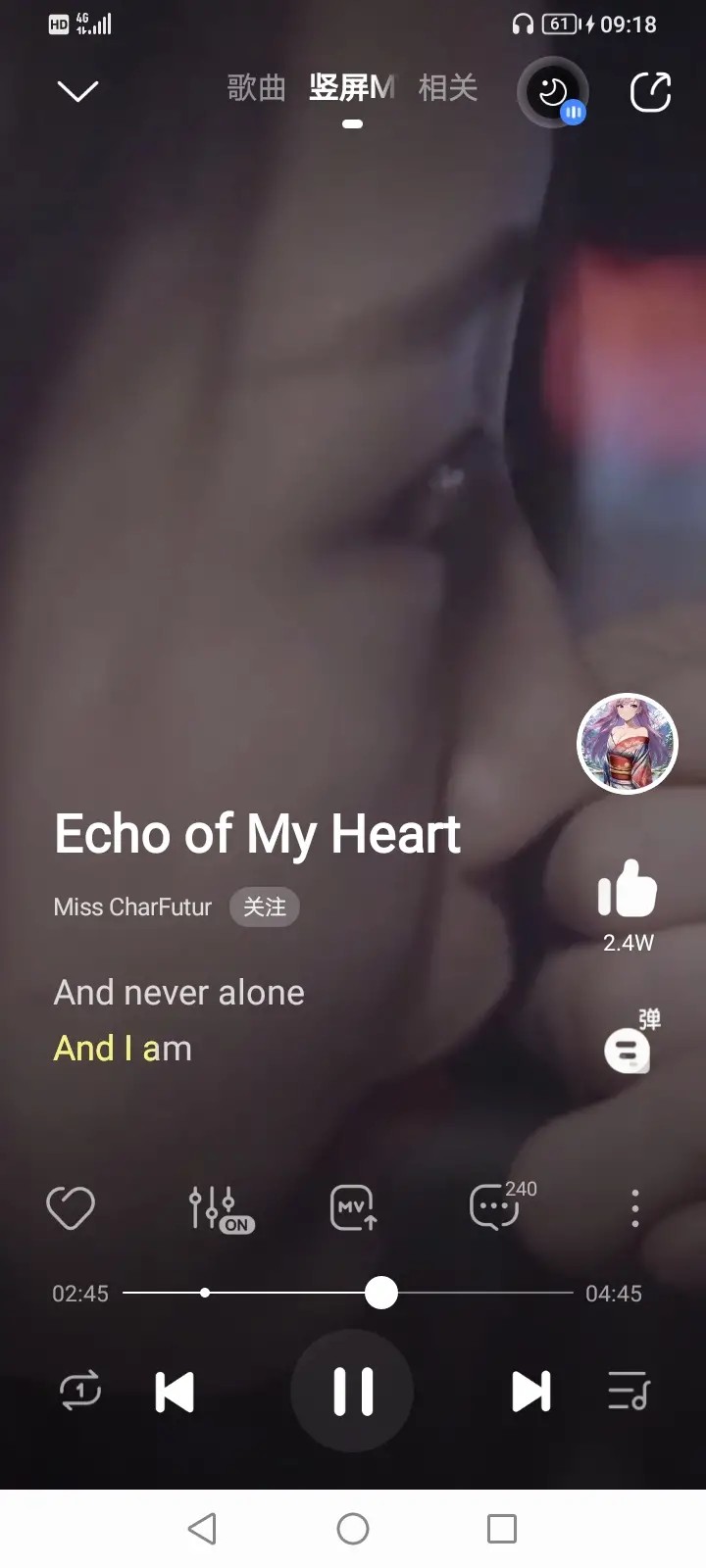706x1568 pixels.
Task: Share this song
Action: click(x=649, y=92)
